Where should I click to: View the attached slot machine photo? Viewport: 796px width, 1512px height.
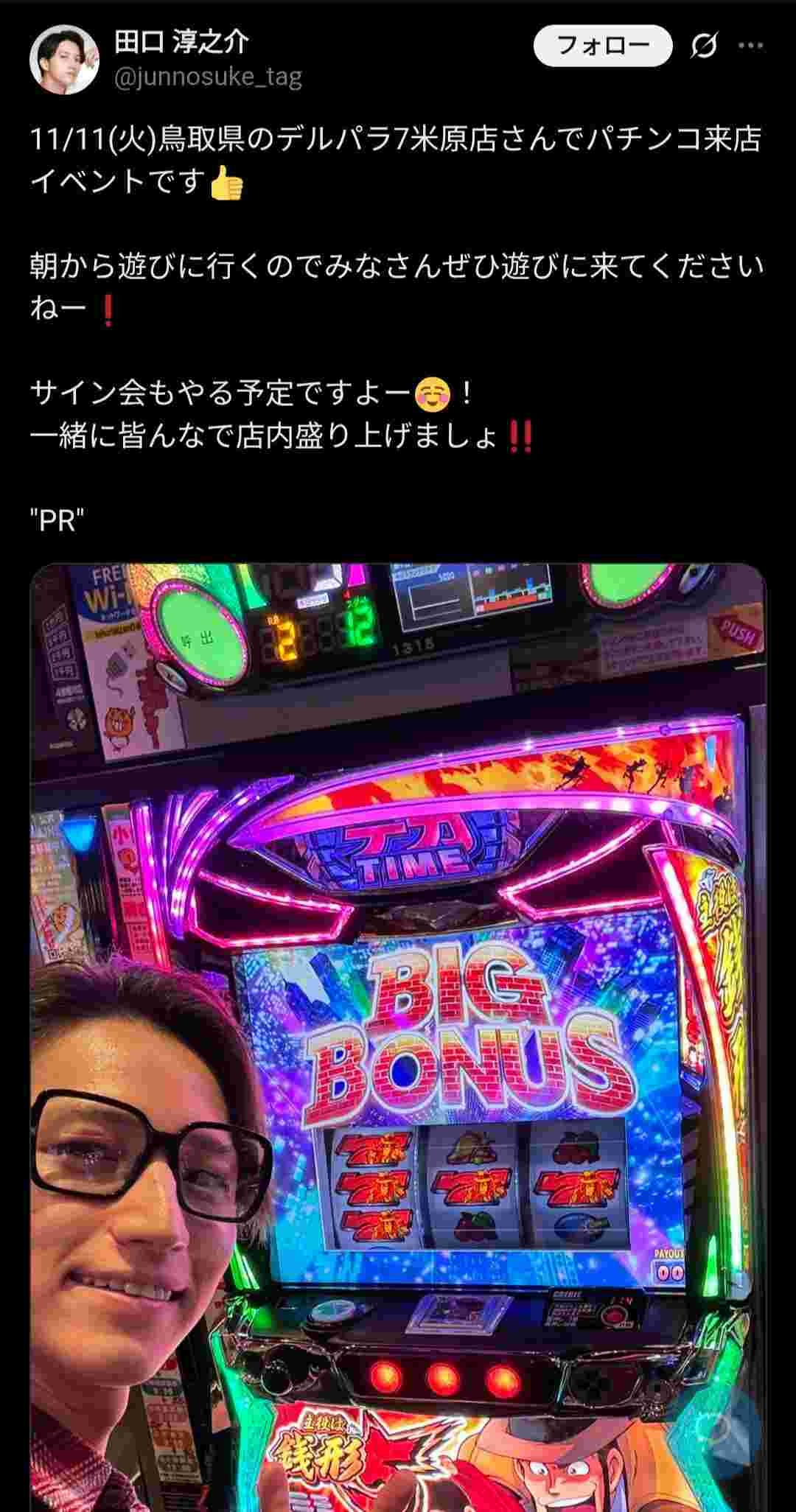tap(398, 1032)
